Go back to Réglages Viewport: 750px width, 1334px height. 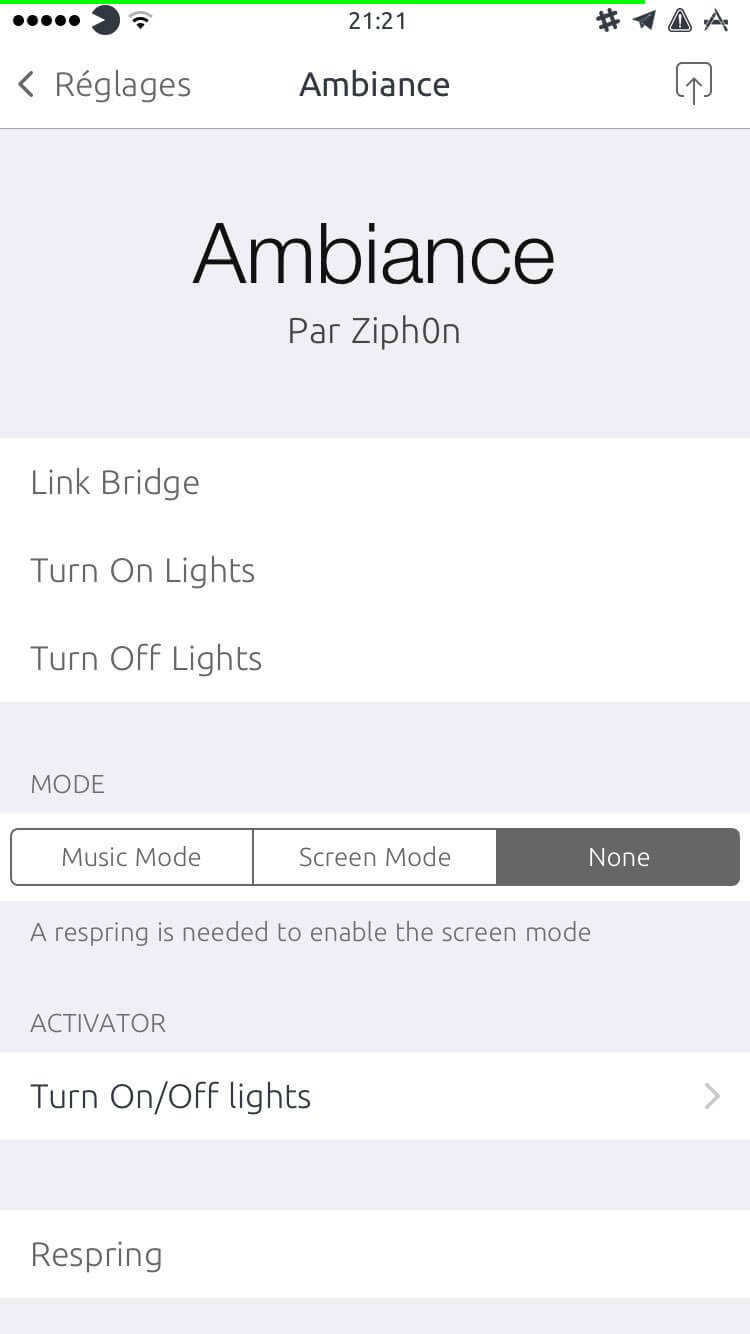pos(104,85)
